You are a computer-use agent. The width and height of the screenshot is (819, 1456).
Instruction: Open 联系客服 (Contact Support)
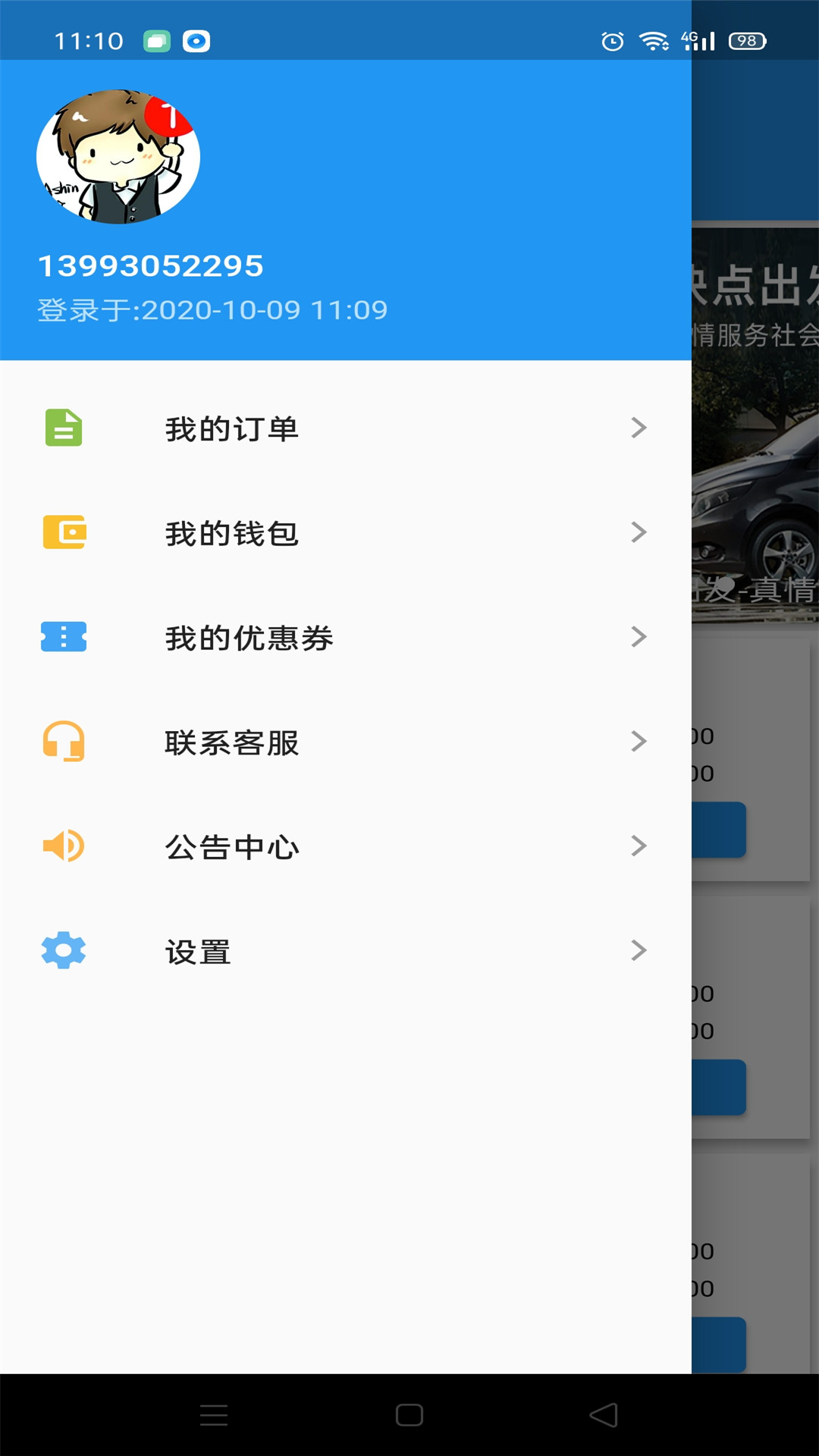point(345,742)
